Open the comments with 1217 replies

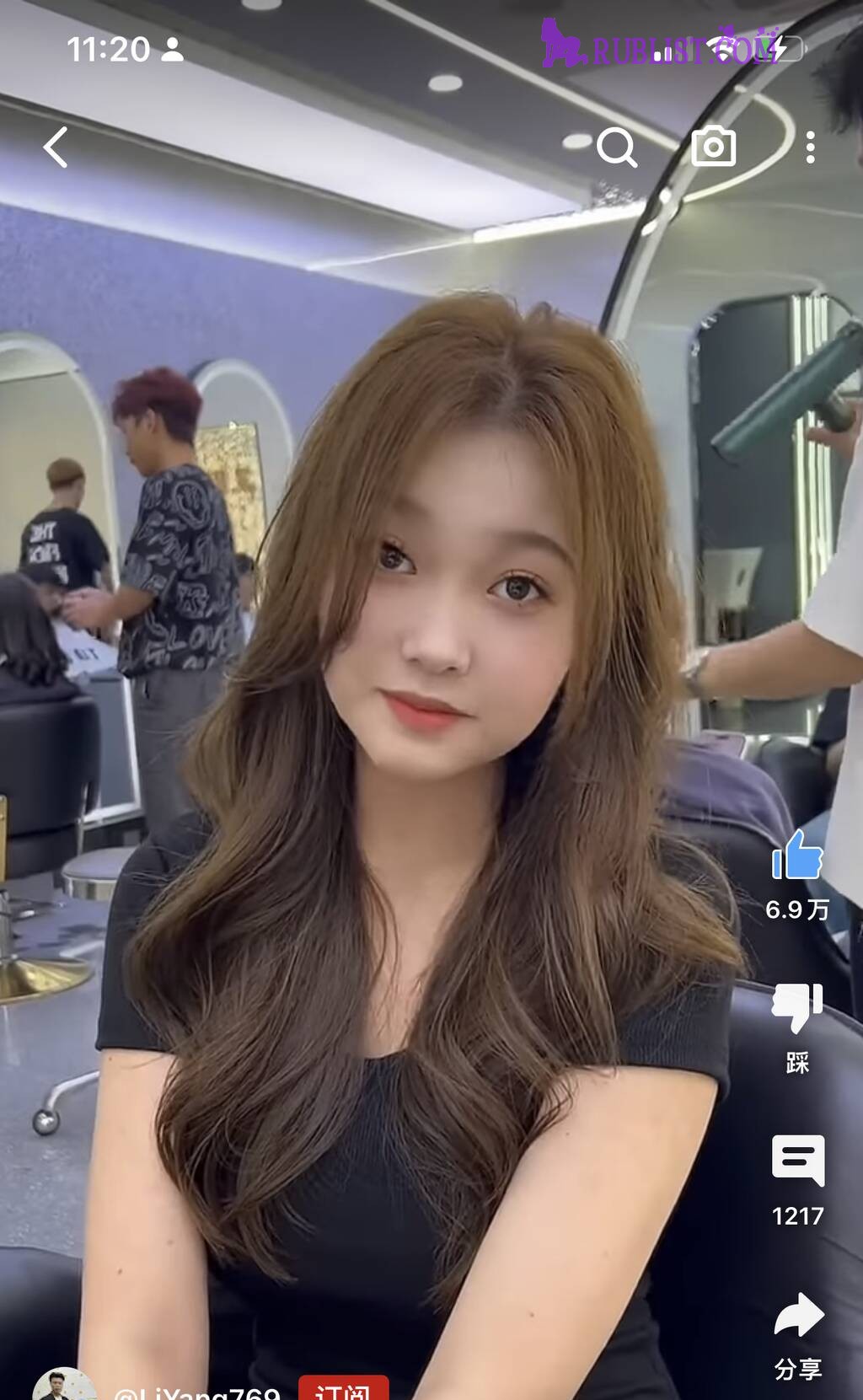point(797,1161)
